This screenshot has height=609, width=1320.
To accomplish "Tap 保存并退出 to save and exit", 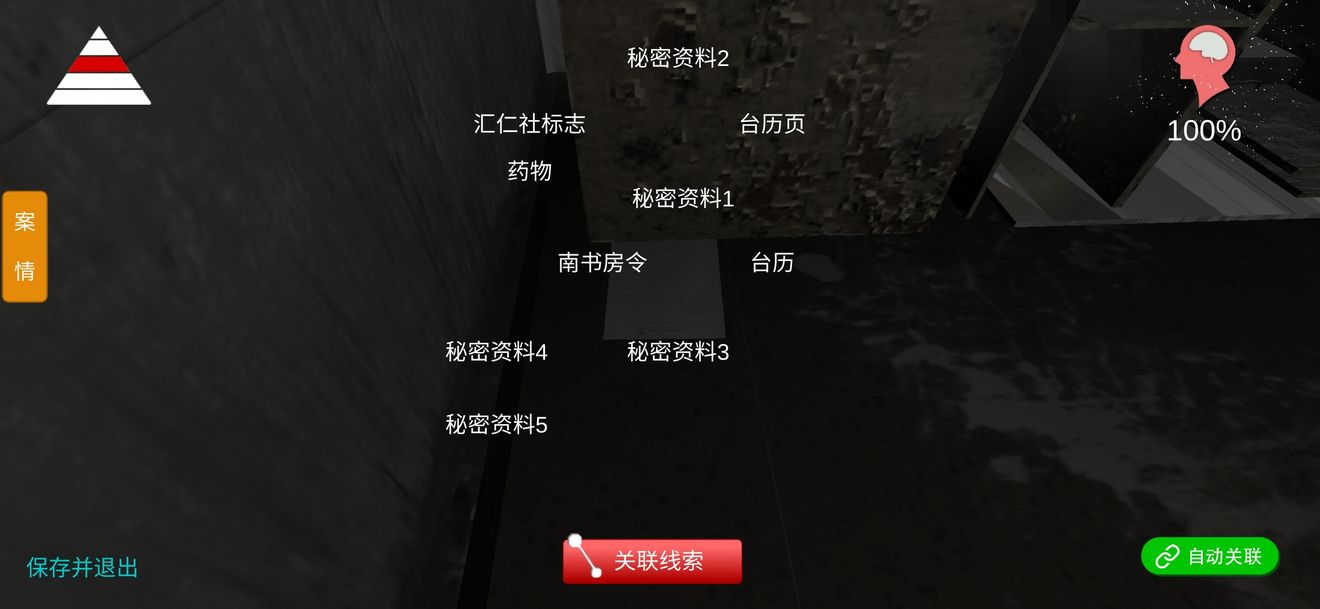I will [x=82, y=567].
